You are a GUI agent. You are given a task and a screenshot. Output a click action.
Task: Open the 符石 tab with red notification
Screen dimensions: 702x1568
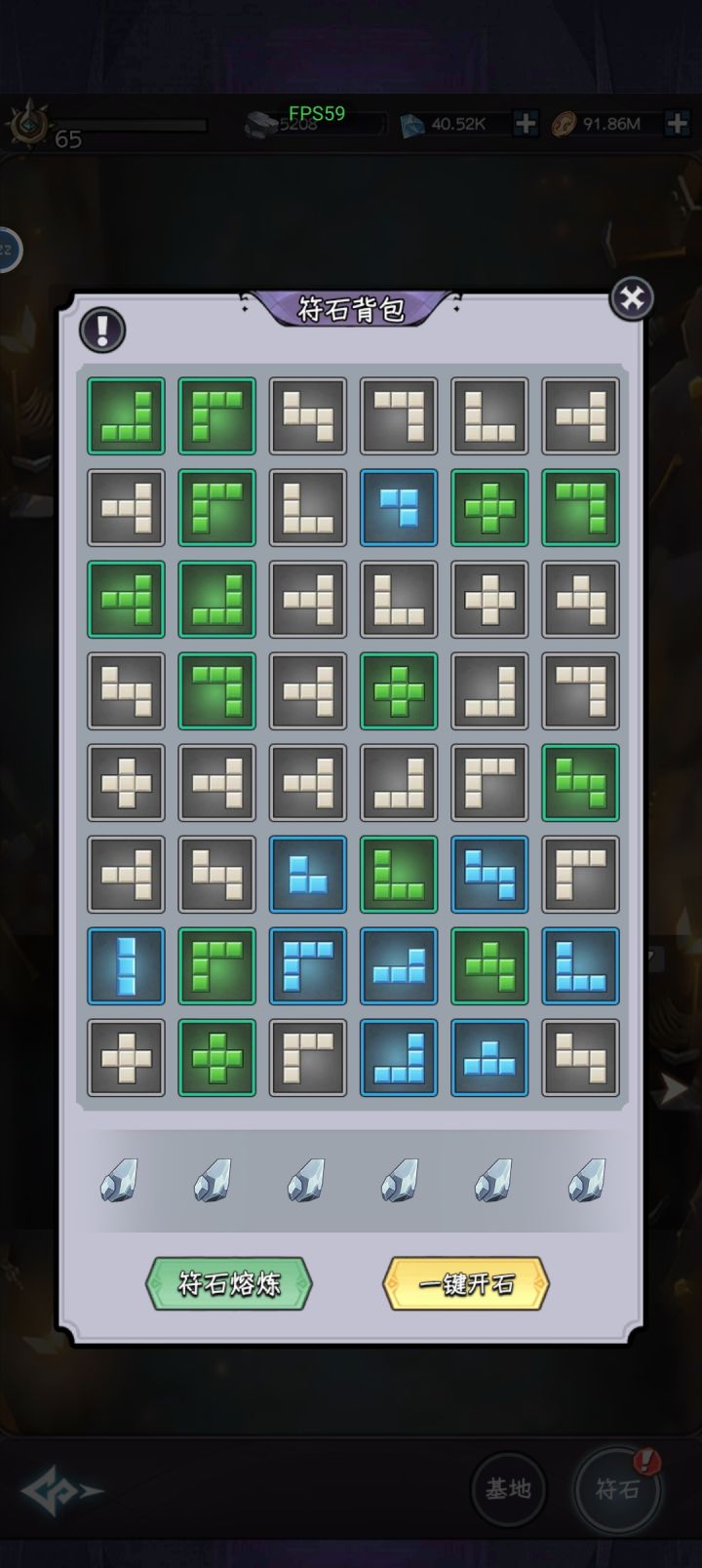(x=618, y=1490)
